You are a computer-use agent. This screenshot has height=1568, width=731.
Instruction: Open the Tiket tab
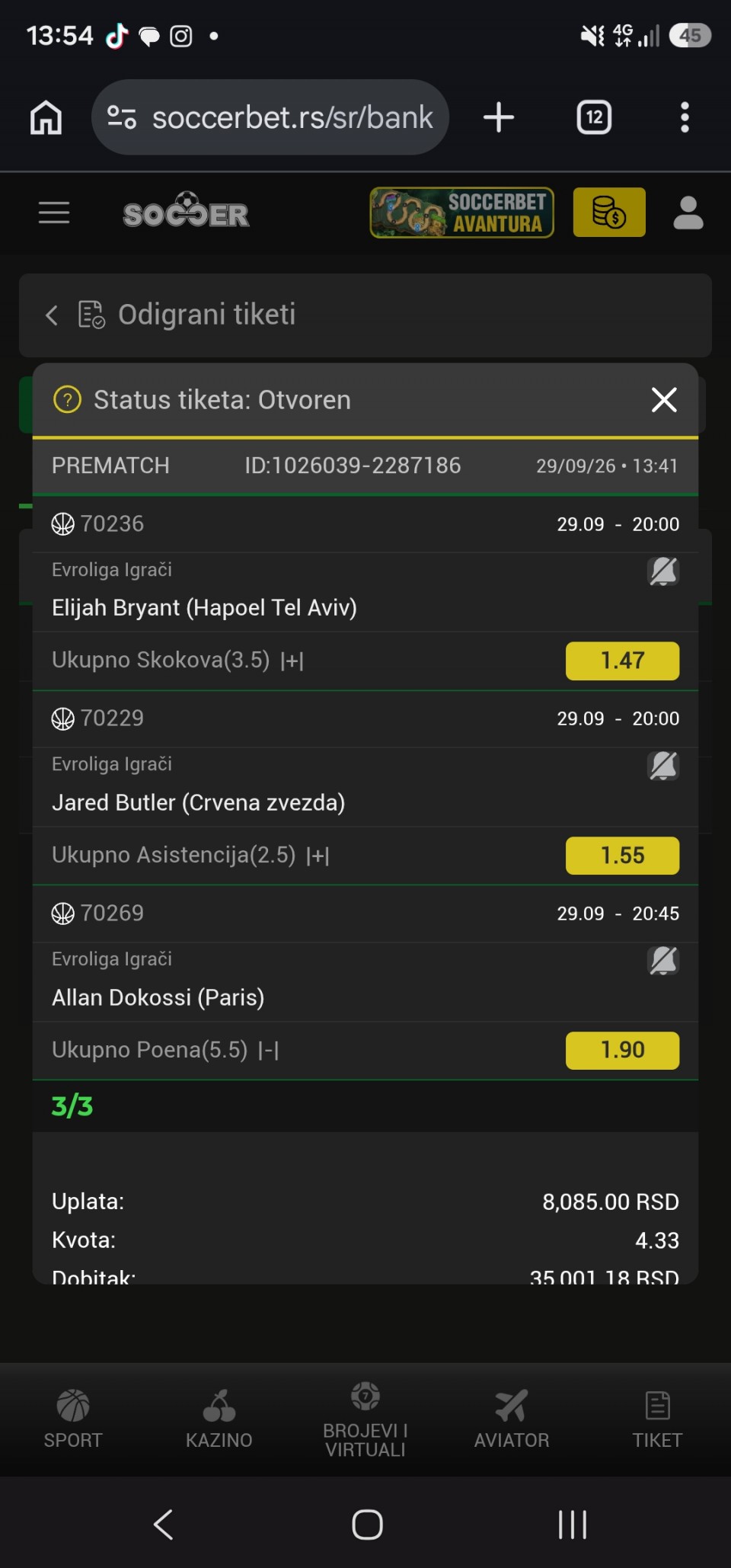(x=658, y=1420)
